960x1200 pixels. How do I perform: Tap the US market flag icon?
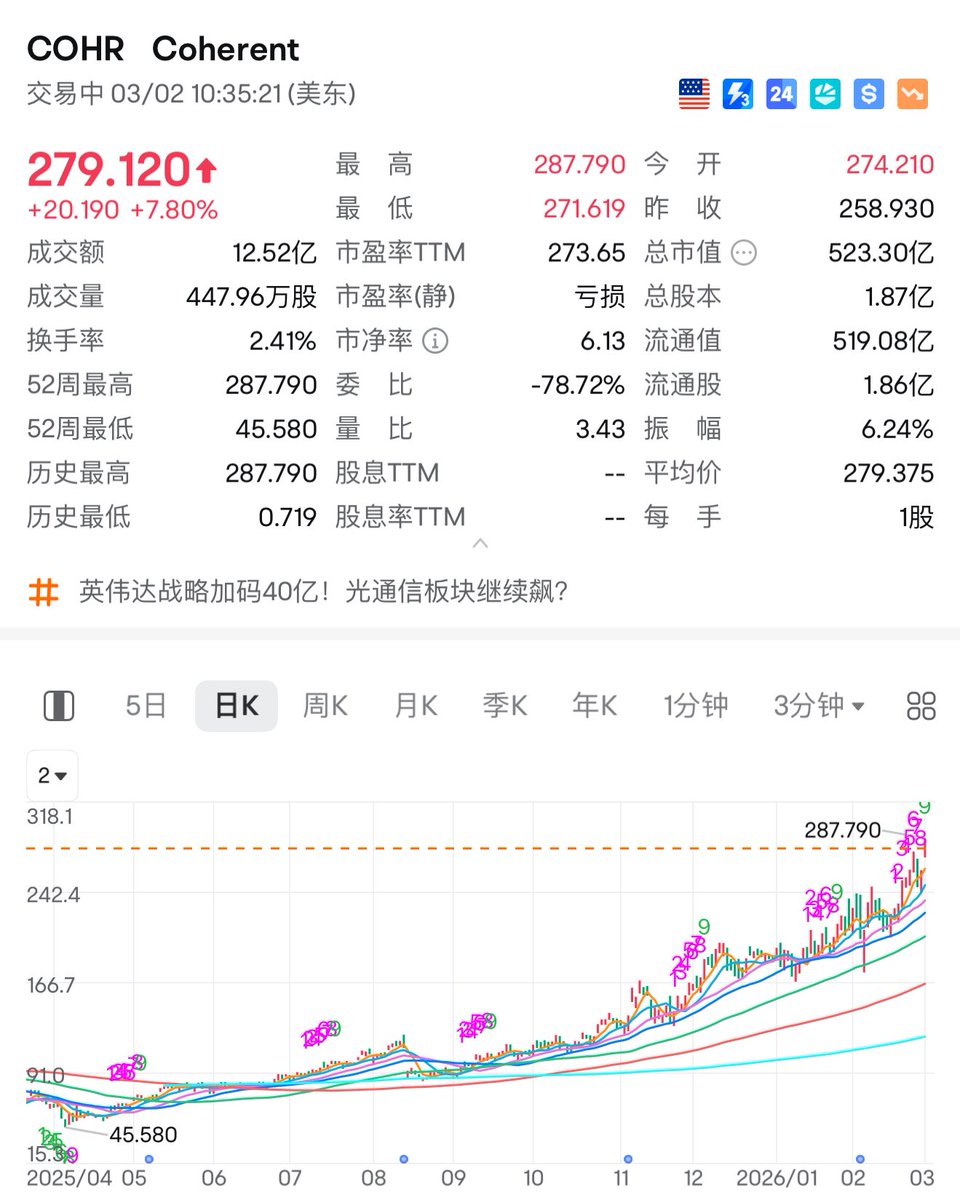click(694, 95)
